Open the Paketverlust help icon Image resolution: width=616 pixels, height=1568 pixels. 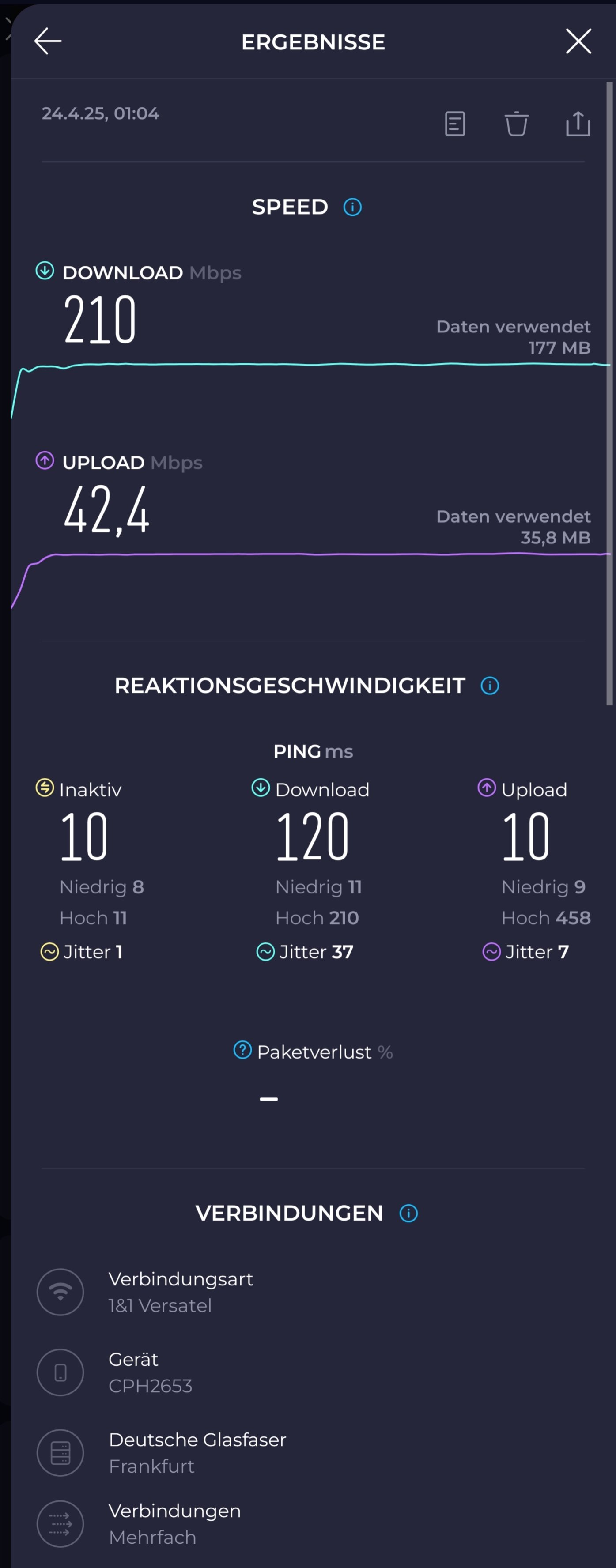click(242, 1050)
